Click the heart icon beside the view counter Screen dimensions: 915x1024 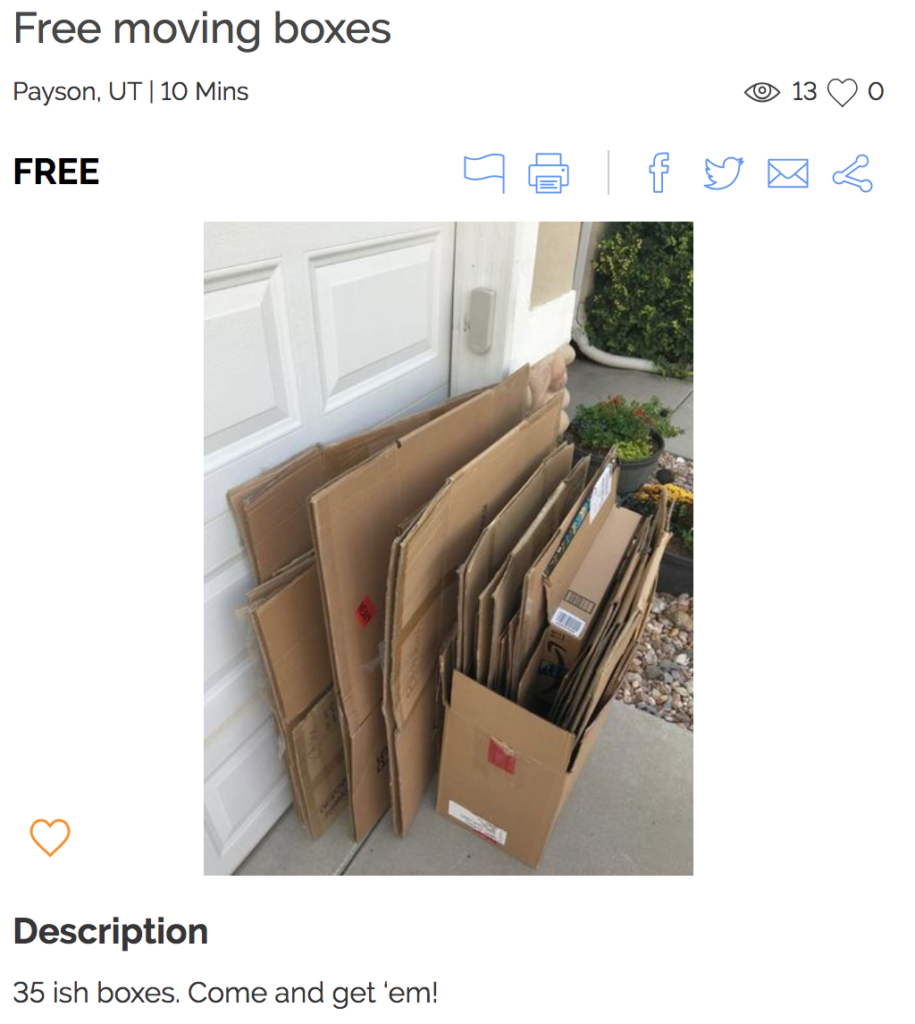tap(843, 91)
